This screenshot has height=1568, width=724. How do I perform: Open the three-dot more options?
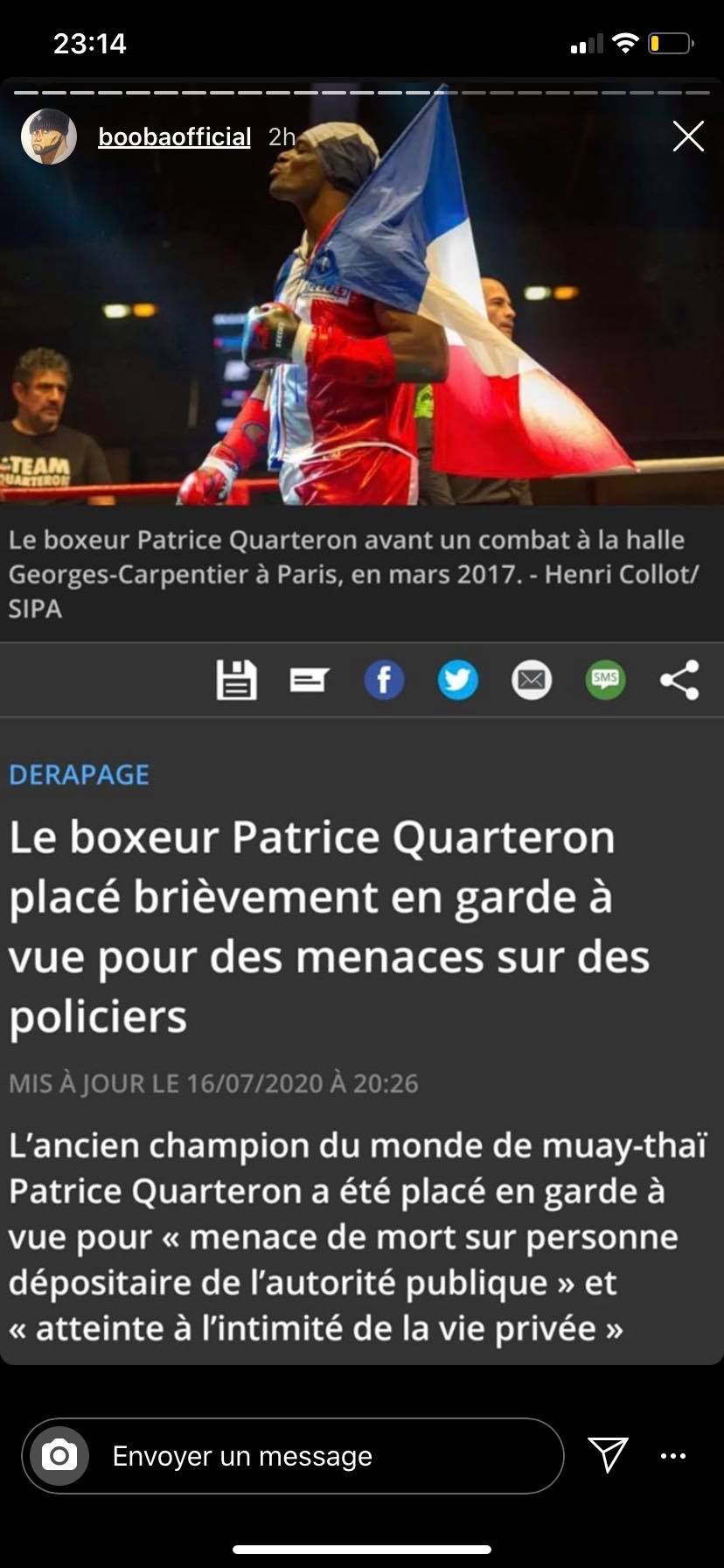point(672,1456)
